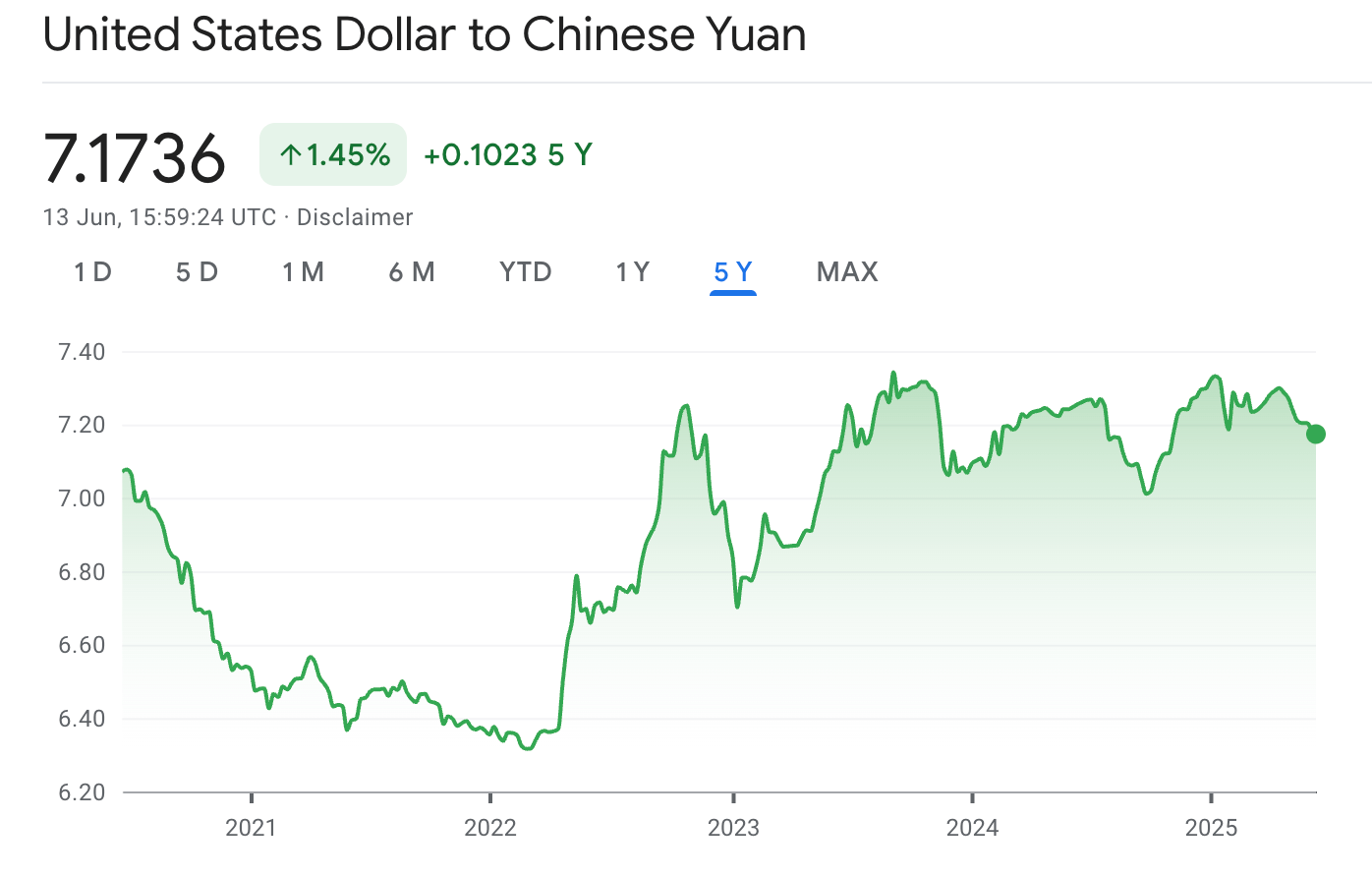Screen dimensions: 1372x877
Task: Open the Disclaimer link
Action: coord(355,217)
